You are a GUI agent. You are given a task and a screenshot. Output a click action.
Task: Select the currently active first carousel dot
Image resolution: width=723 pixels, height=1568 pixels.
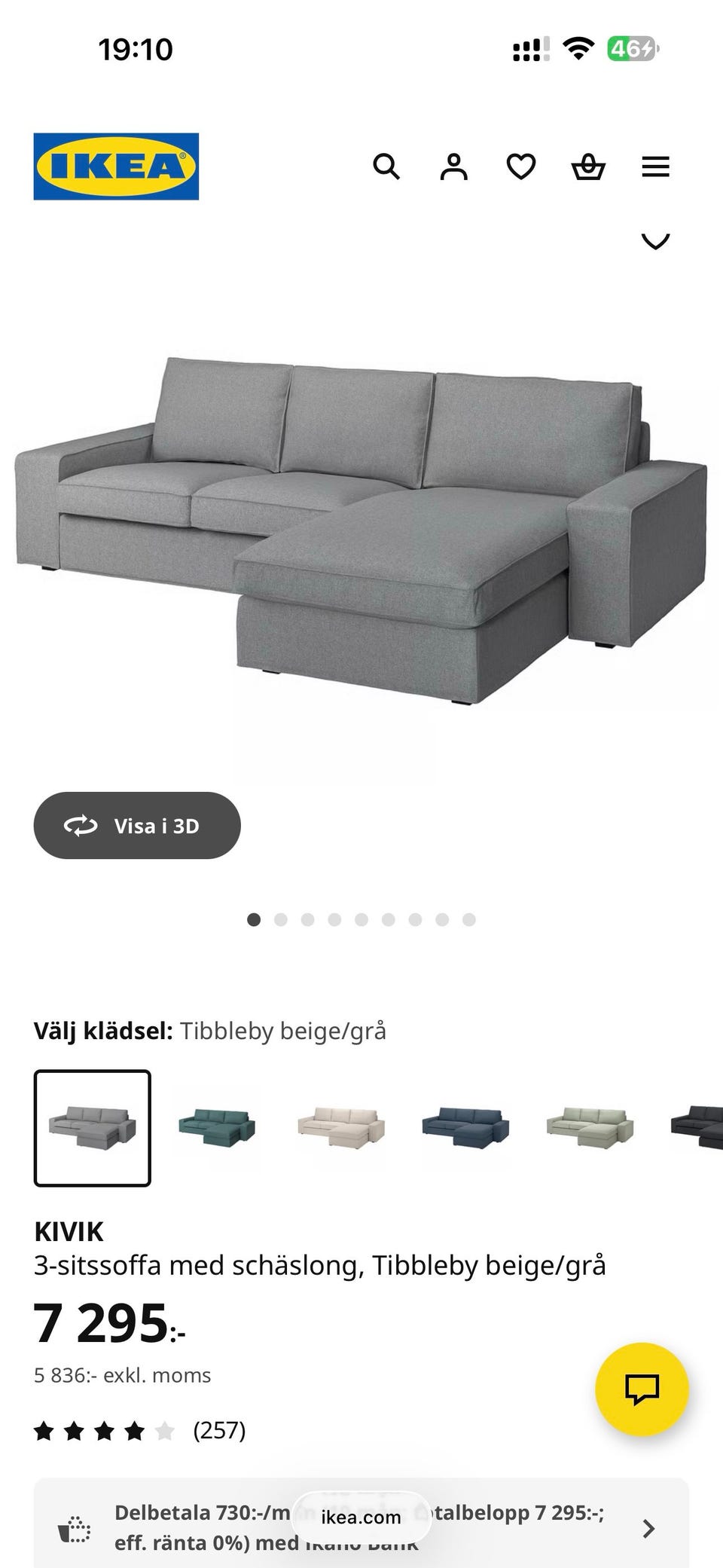(255, 919)
